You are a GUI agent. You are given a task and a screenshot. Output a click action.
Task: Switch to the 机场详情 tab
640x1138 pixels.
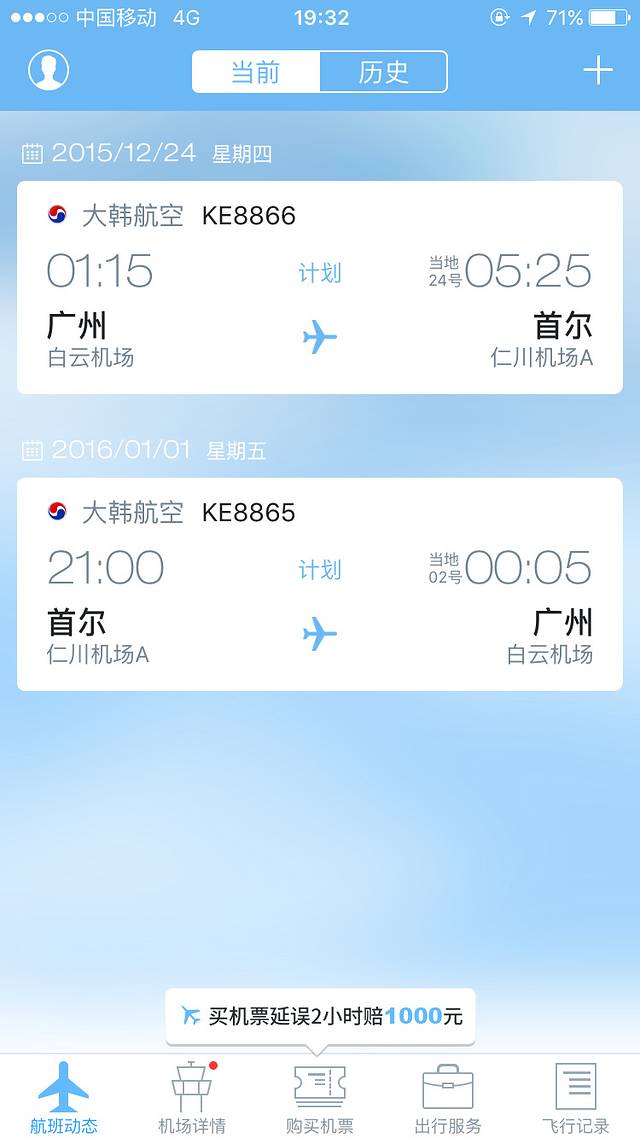[x=192, y=1097]
